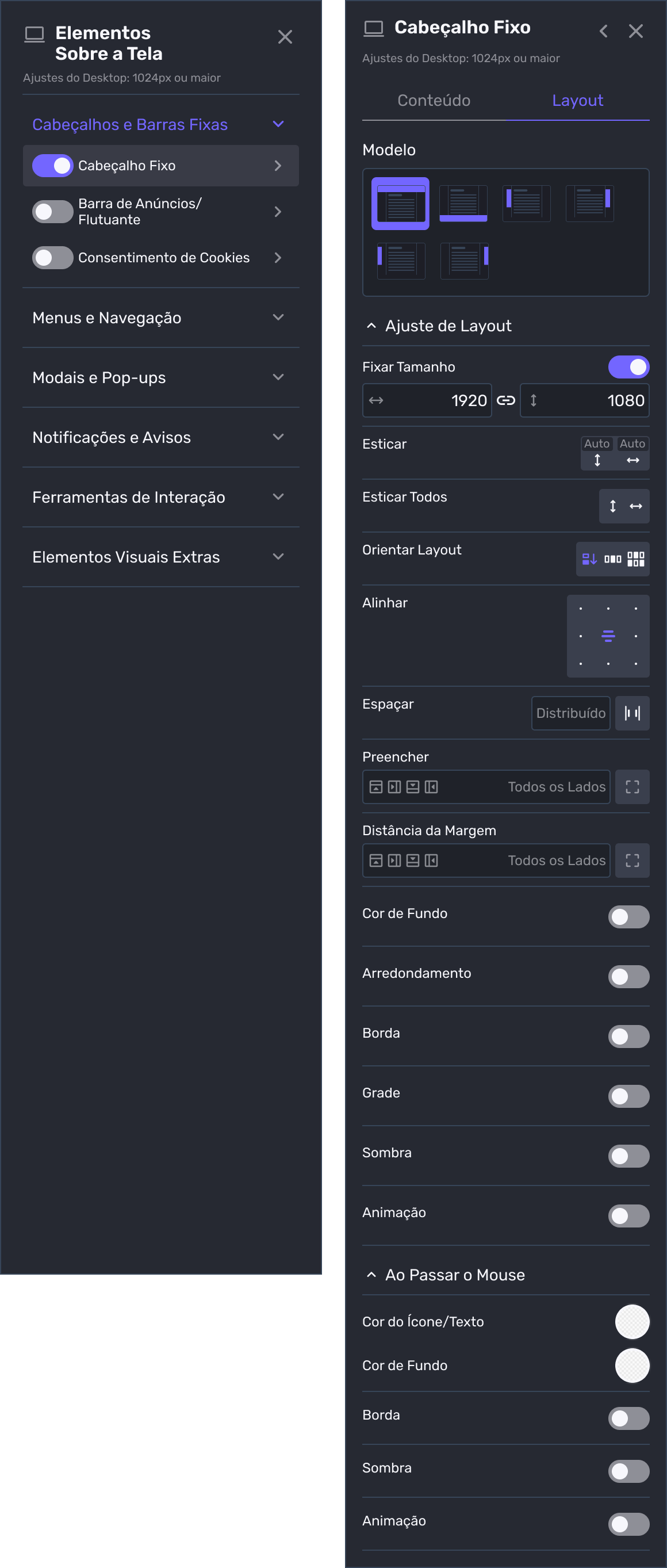Image resolution: width=667 pixels, height=1568 pixels.
Task: Turn off Fixar Tamanho switch
Action: pyautogui.click(x=628, y=367)
